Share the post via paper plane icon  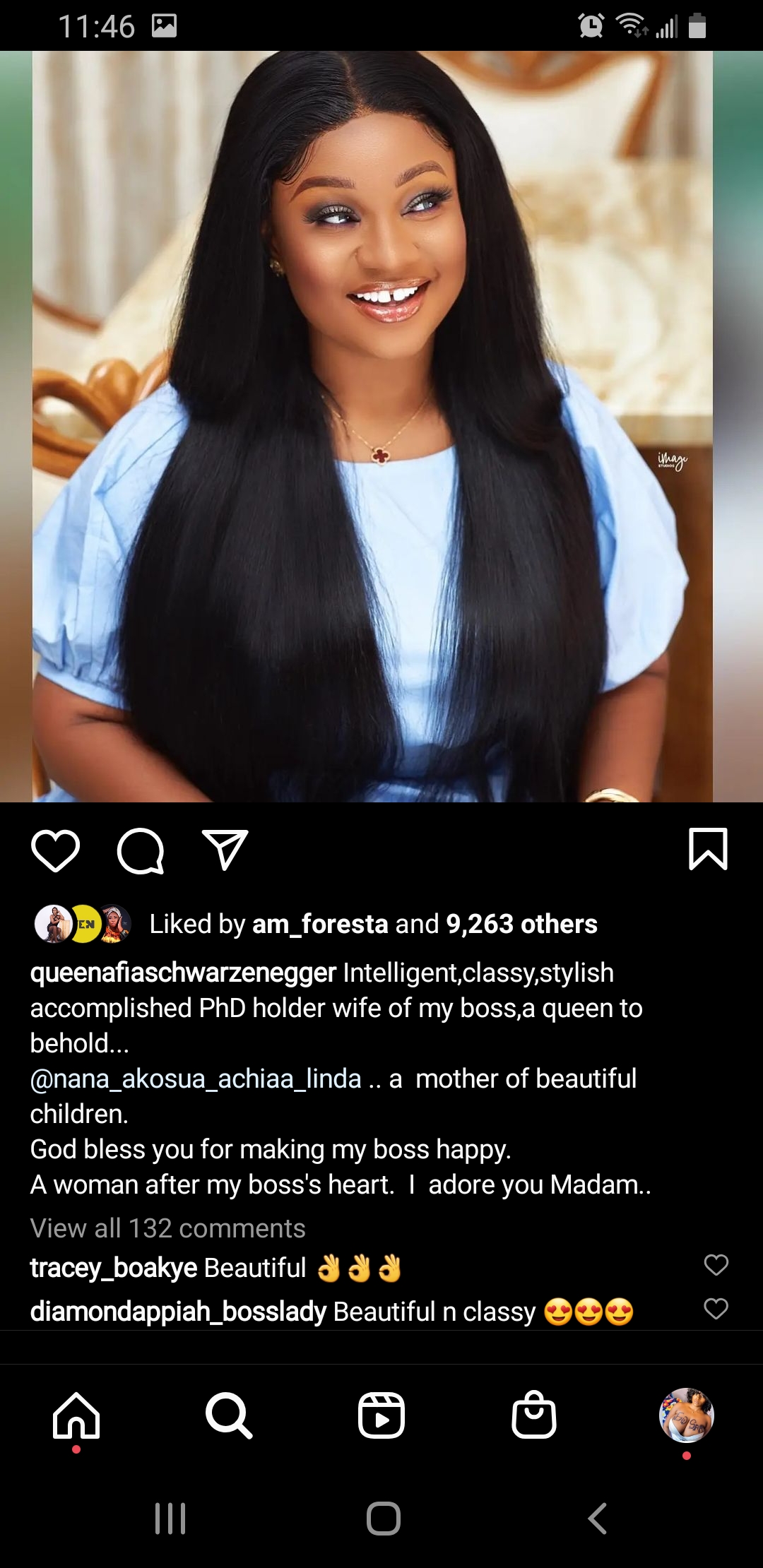click(x=225, y=850)
